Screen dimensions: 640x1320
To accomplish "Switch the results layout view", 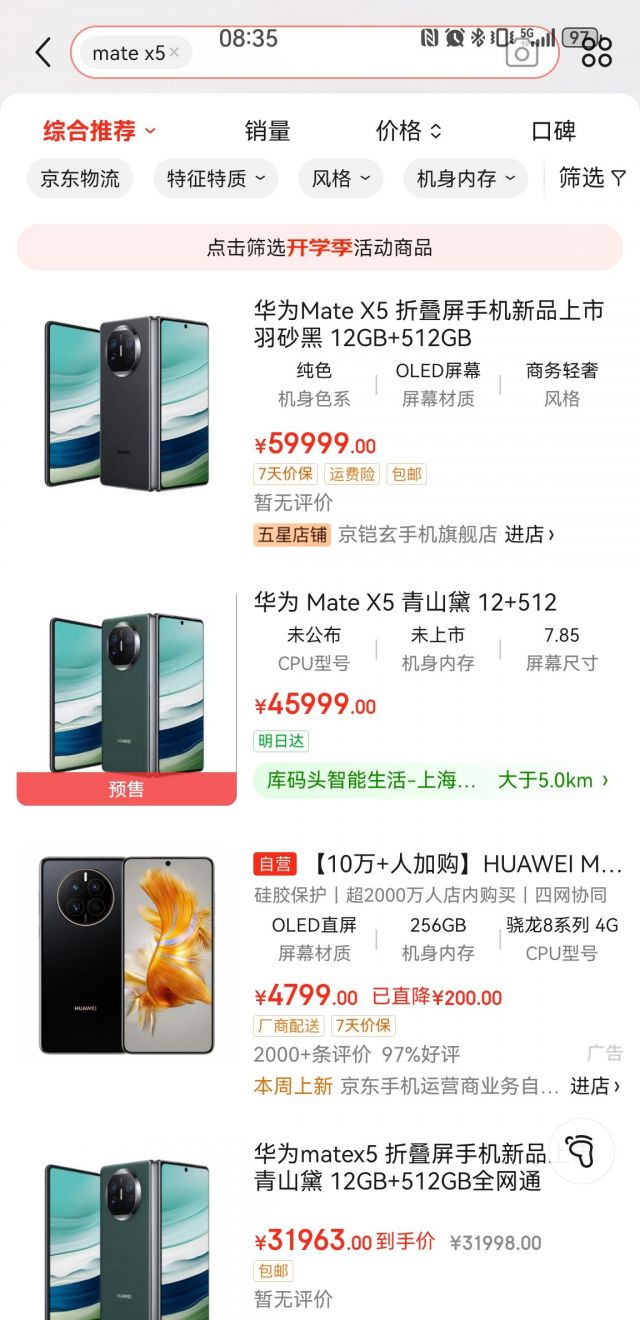I will 596,51.
